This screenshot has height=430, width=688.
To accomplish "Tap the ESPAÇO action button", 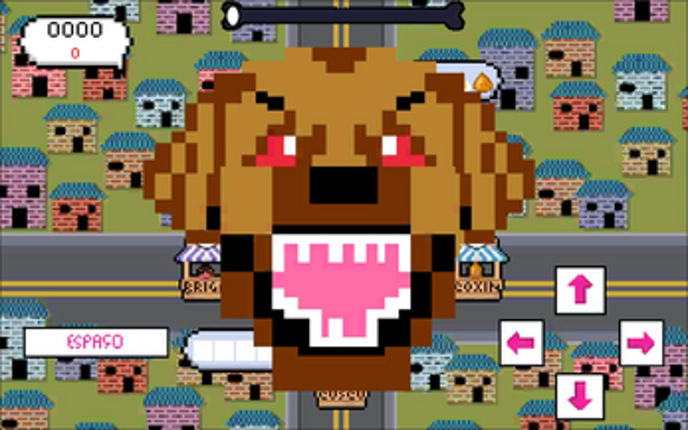I will [x=96, y=342].
